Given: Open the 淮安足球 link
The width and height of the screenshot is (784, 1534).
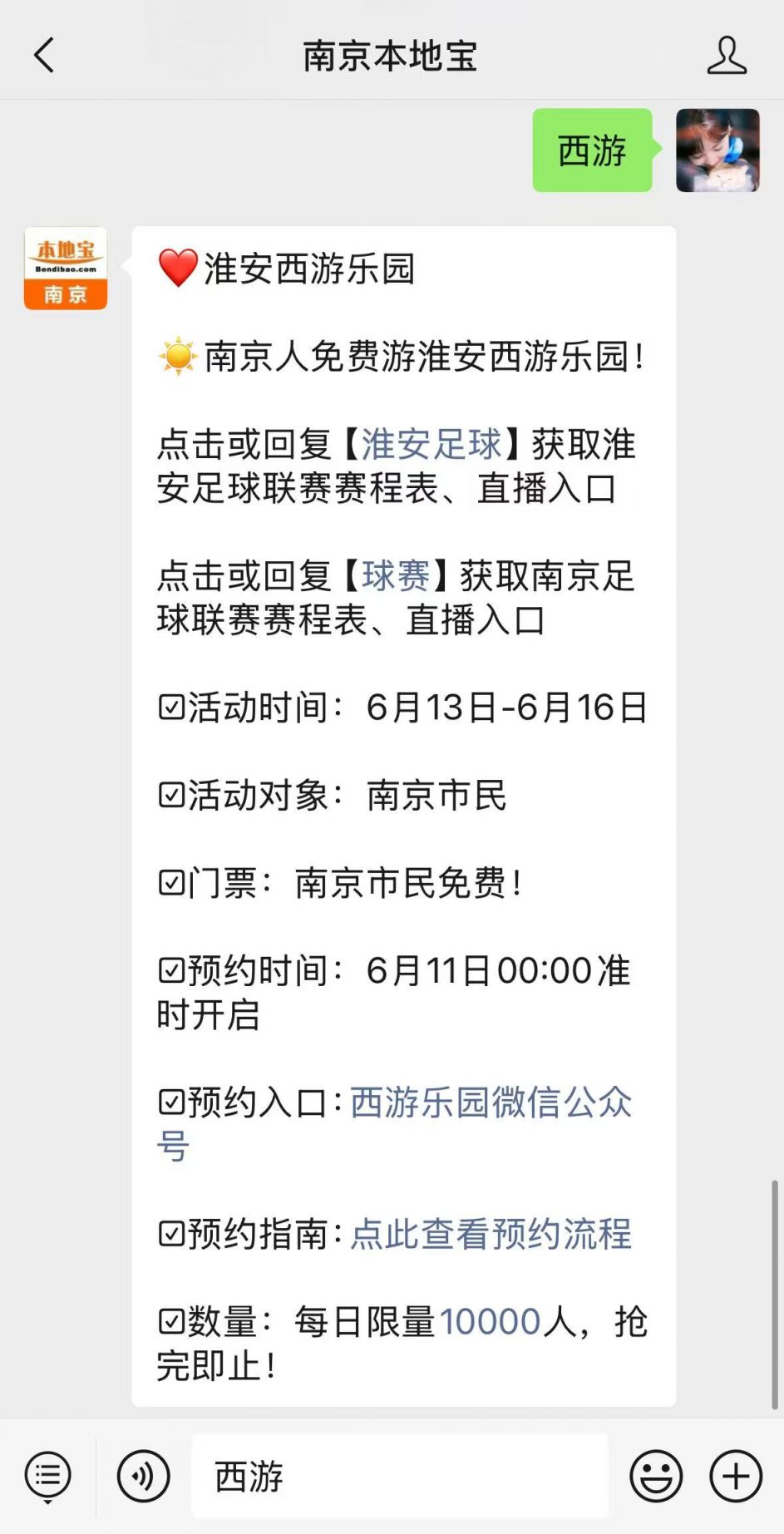Looking at the screenshot, I should [431, 445].
